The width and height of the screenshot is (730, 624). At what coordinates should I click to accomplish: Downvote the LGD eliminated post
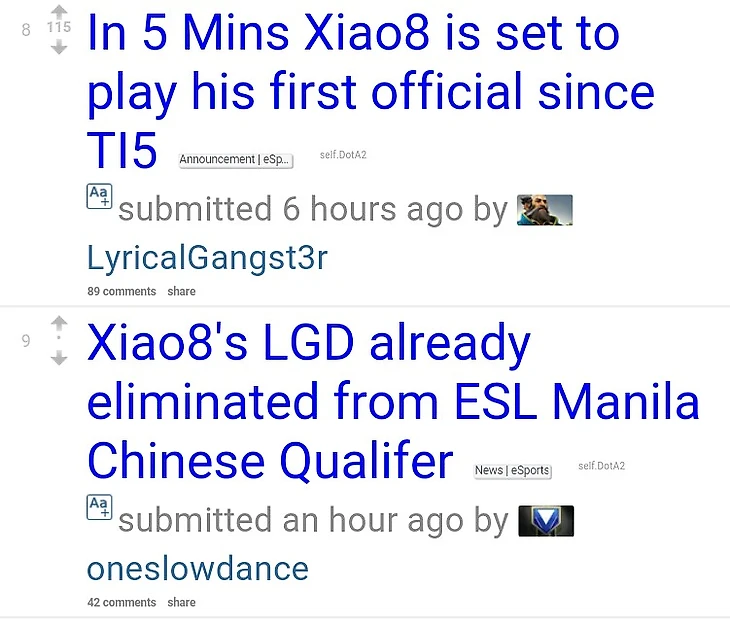coord(59,358)
